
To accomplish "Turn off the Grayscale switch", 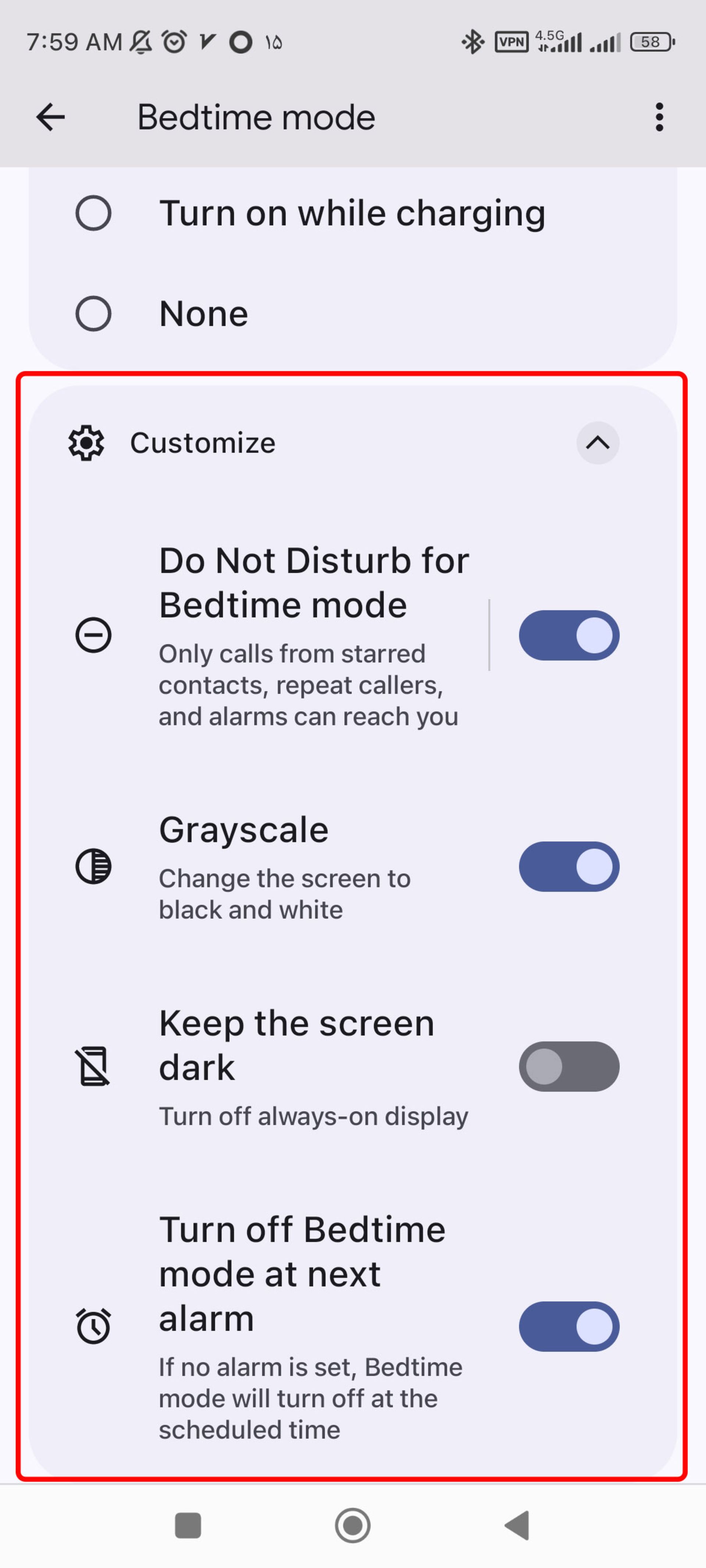I will pos(568,866).
